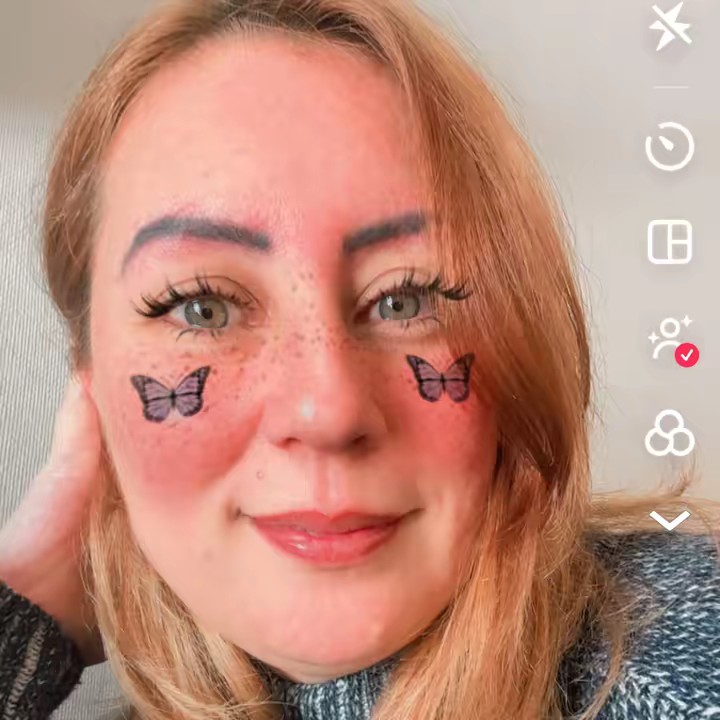Open the color filters icon
720x720 pixels.
point(670,435)
